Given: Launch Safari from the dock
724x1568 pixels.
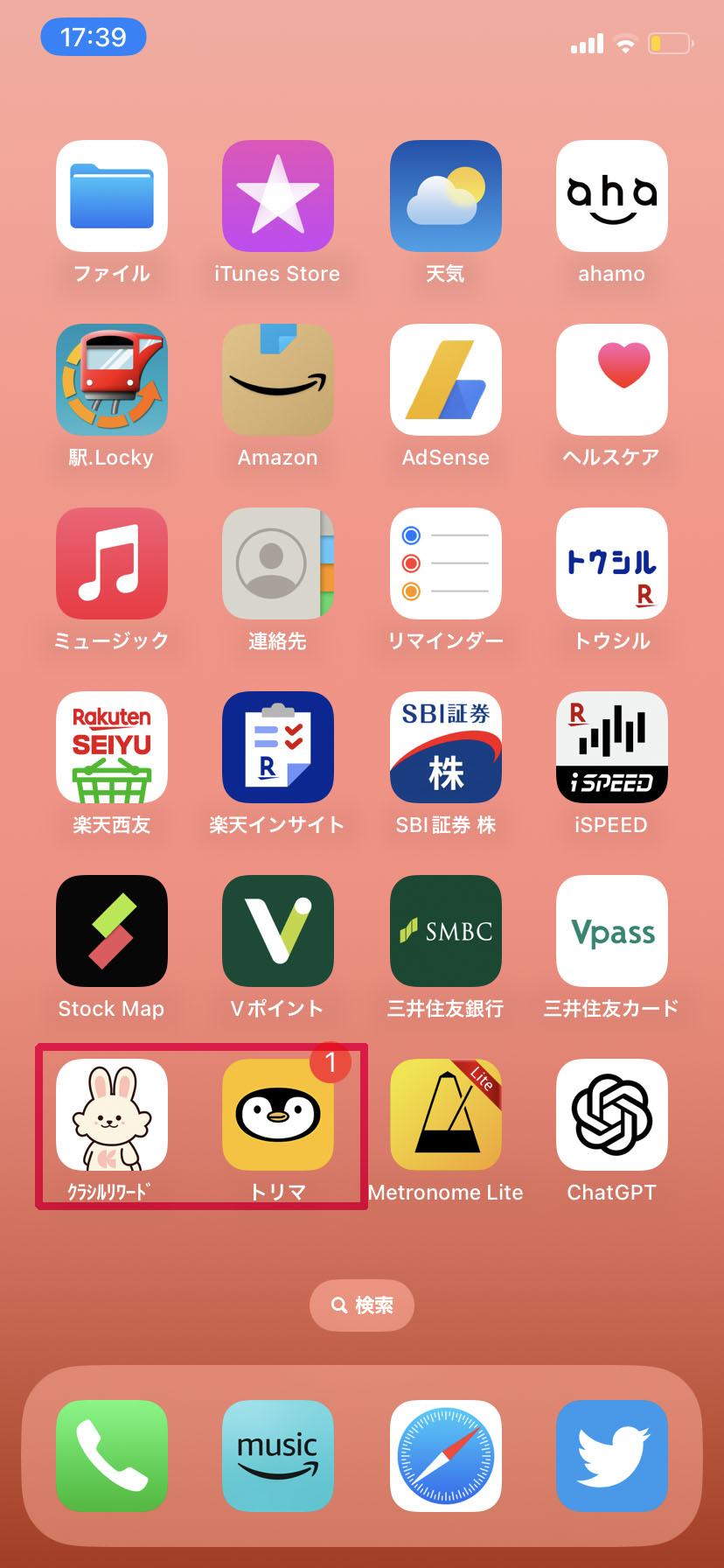Looking at the screenshot, I should coord(446,1456).
